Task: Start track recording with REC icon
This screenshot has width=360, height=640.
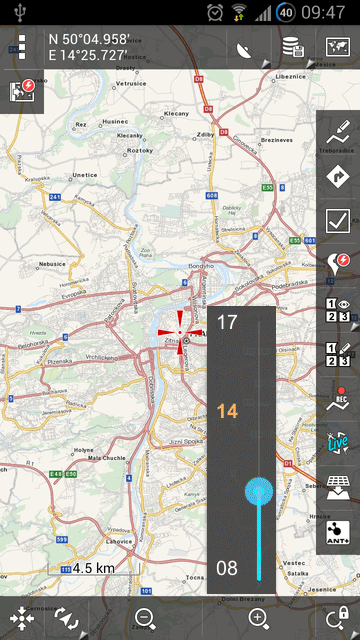Action: (x=338, y=399)
